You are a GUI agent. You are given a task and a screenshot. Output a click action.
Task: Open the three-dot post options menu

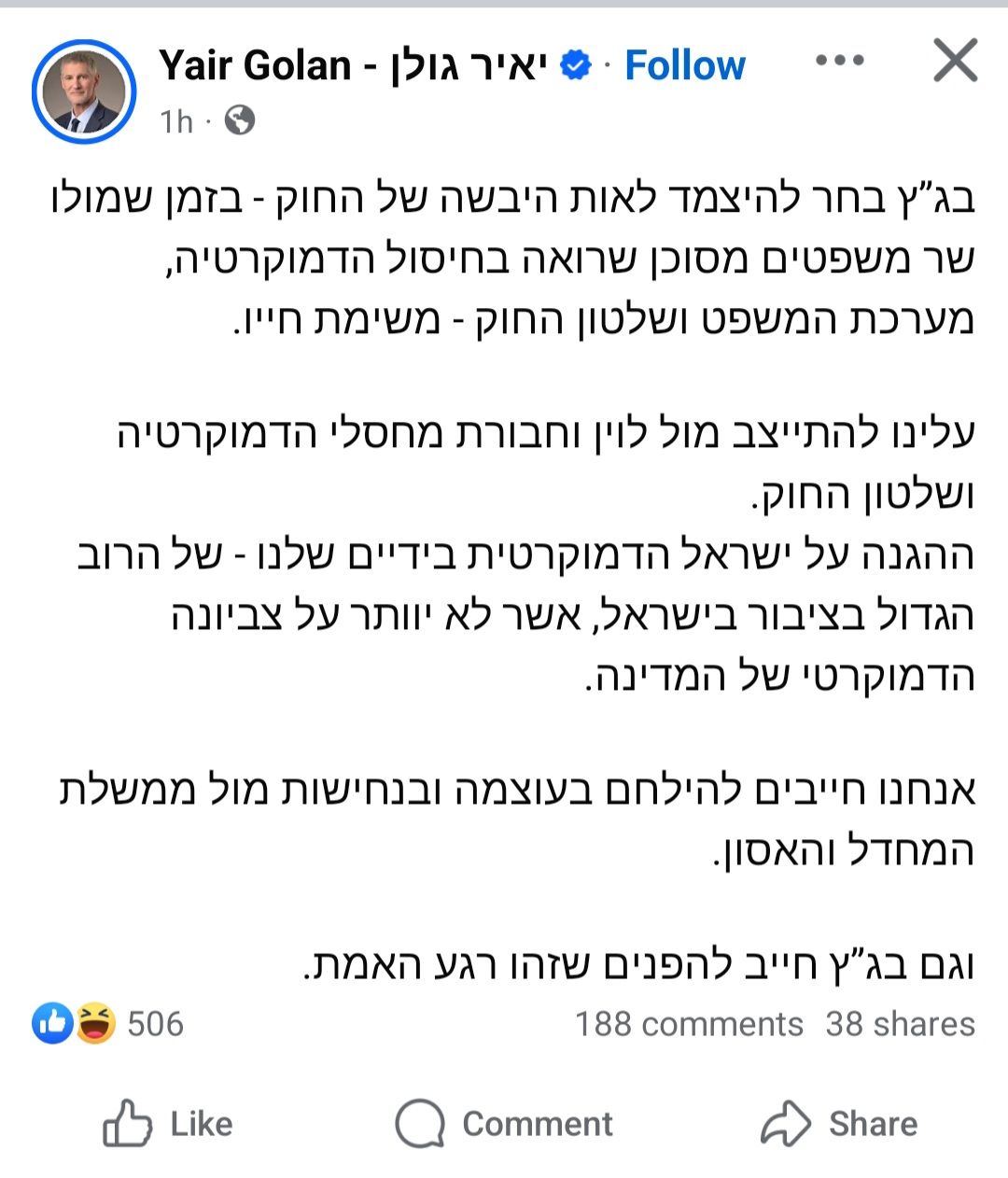tap(839, 62)
